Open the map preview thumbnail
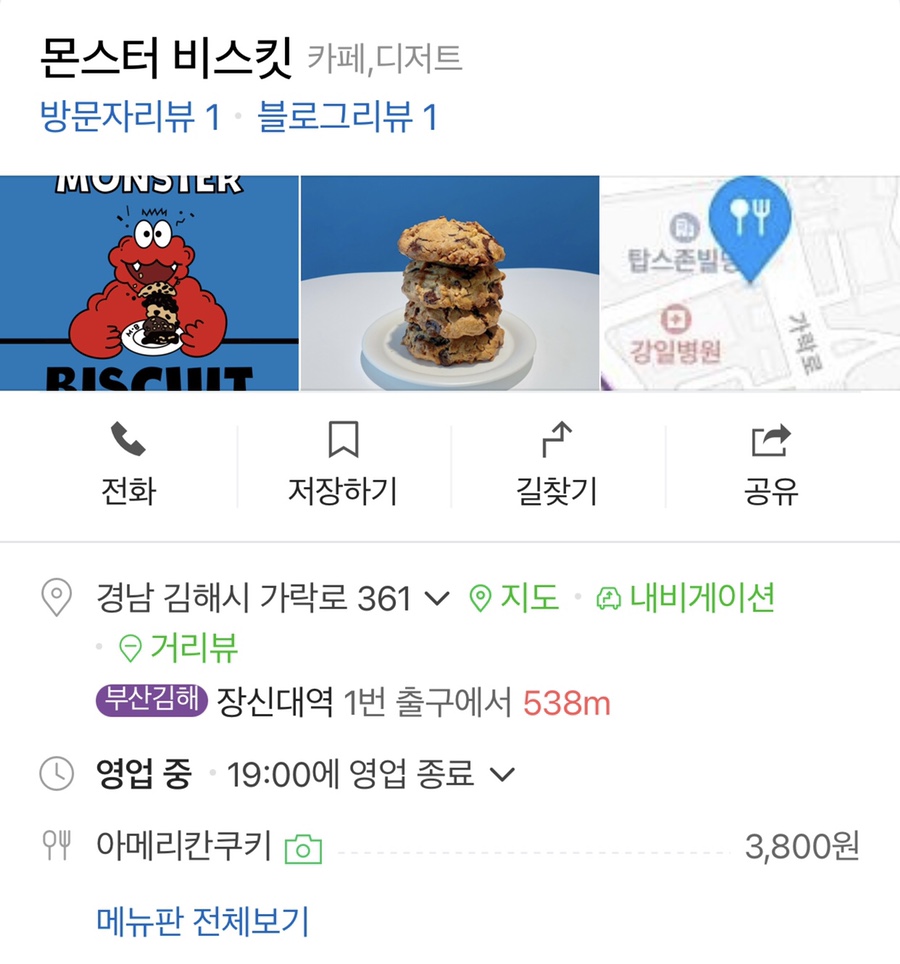Image resolution: width=900 pixels, height=964 pixels. [x=750, y=283]
